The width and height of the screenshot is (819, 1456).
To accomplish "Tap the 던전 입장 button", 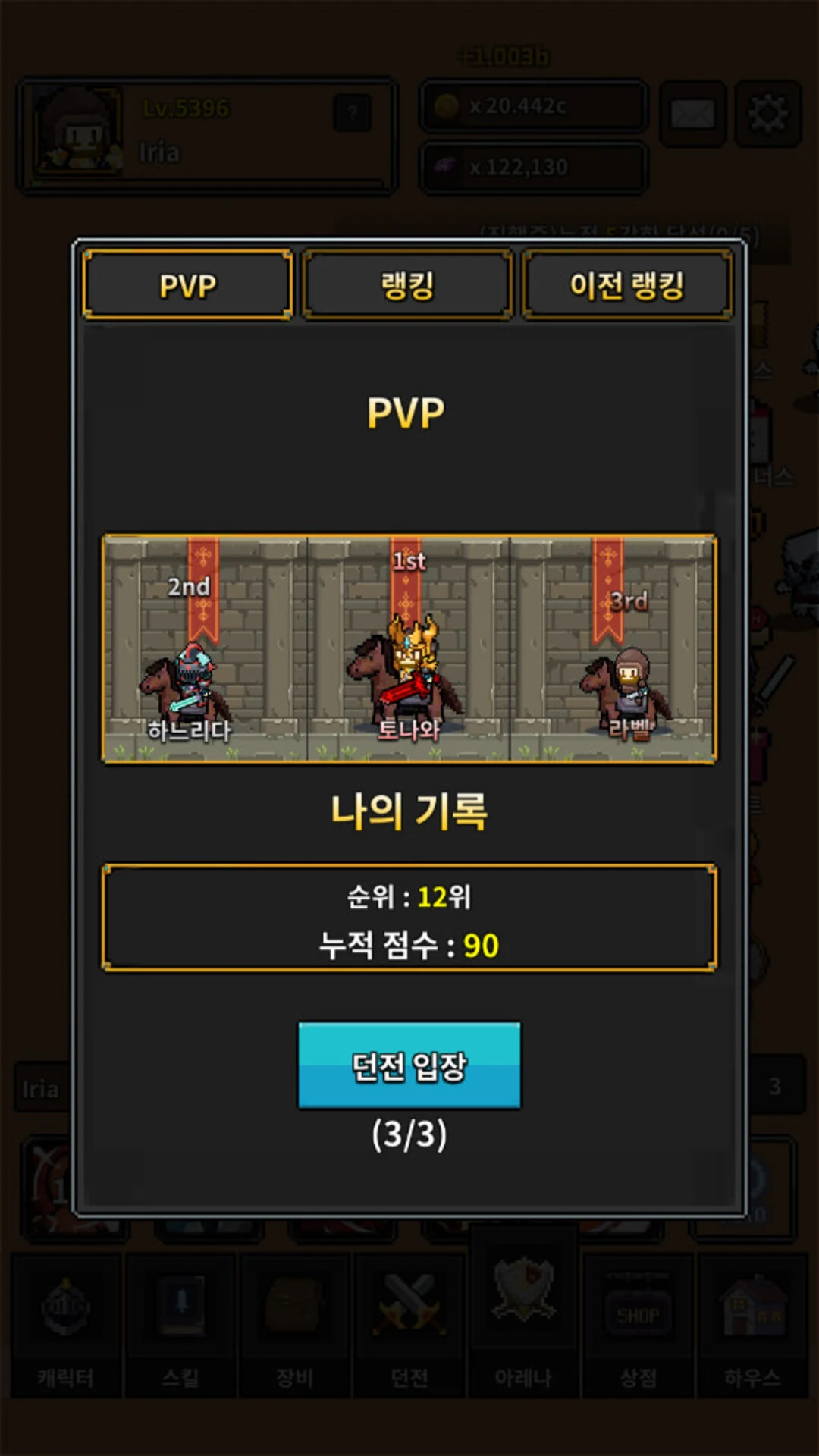I will [409, 1065].
